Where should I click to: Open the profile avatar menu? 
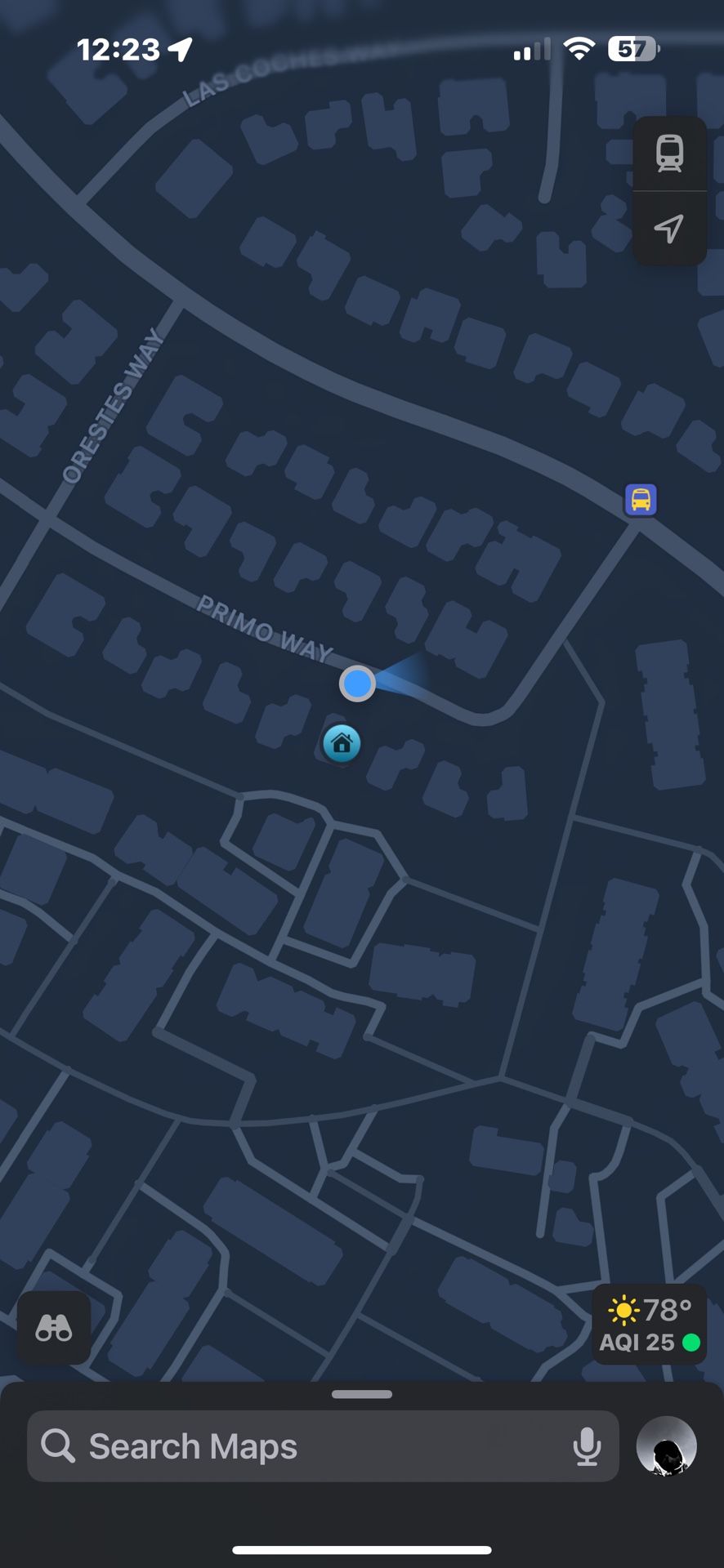667,1446
